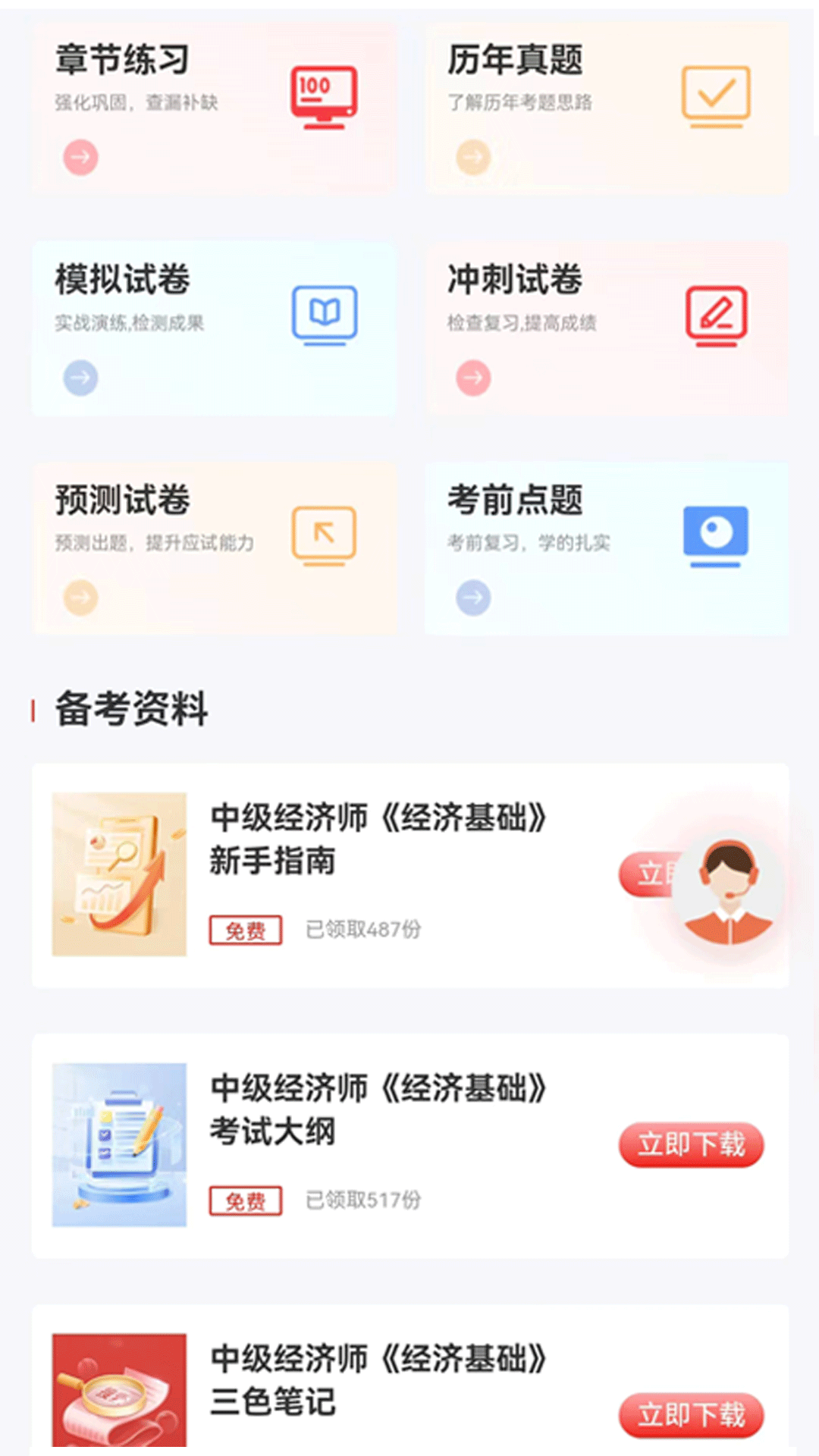Open the 章节练习 practice card
Viewport: 819px width, 1456px height.
click(214, 108)
